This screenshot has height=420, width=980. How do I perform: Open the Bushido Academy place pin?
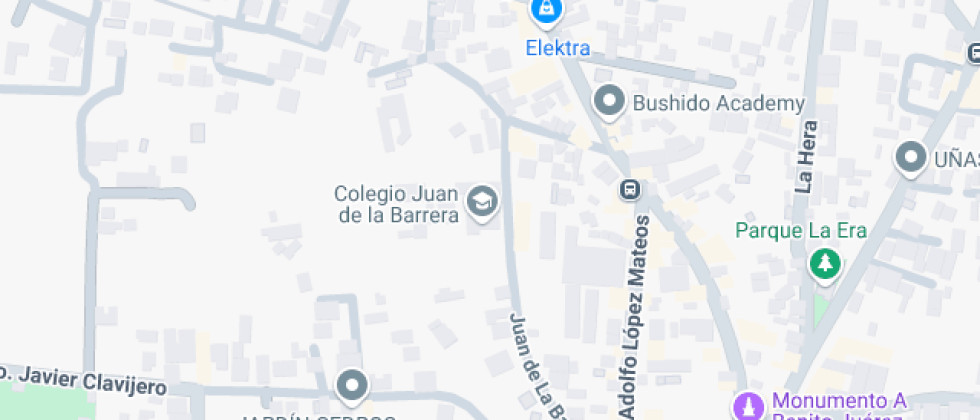[609, 102]
